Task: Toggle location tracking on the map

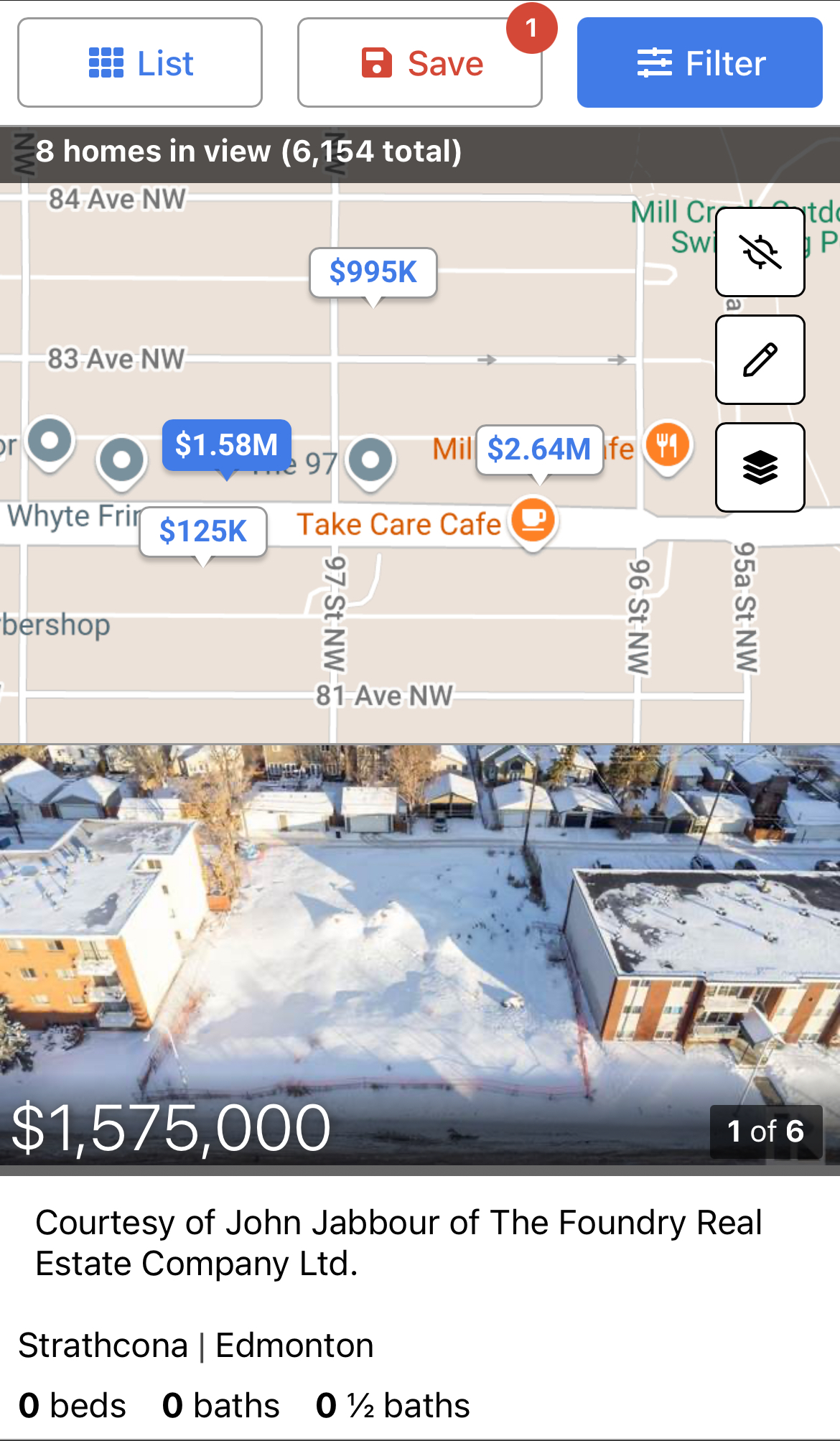Action: tap(760, 252)
